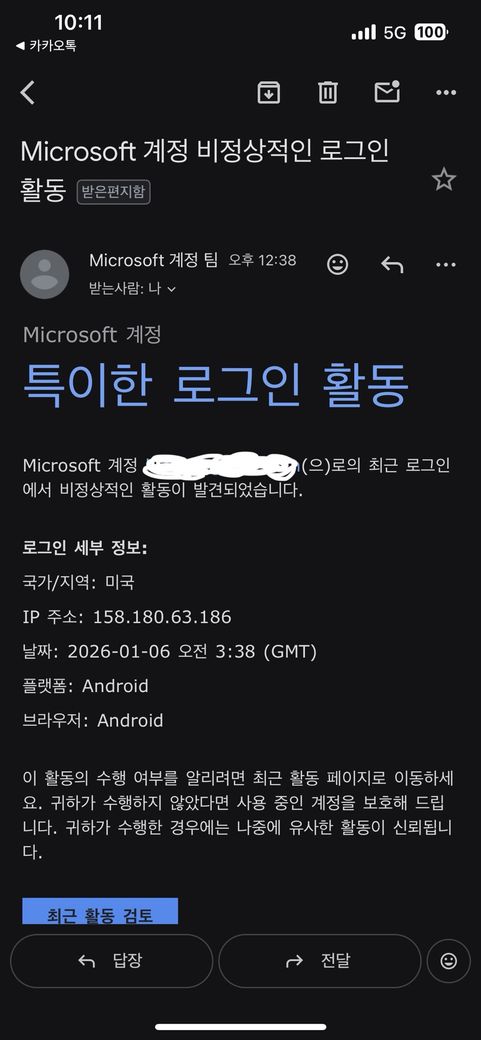Archive this email
The image size is (481, 1040).
[x=269, y=92]
